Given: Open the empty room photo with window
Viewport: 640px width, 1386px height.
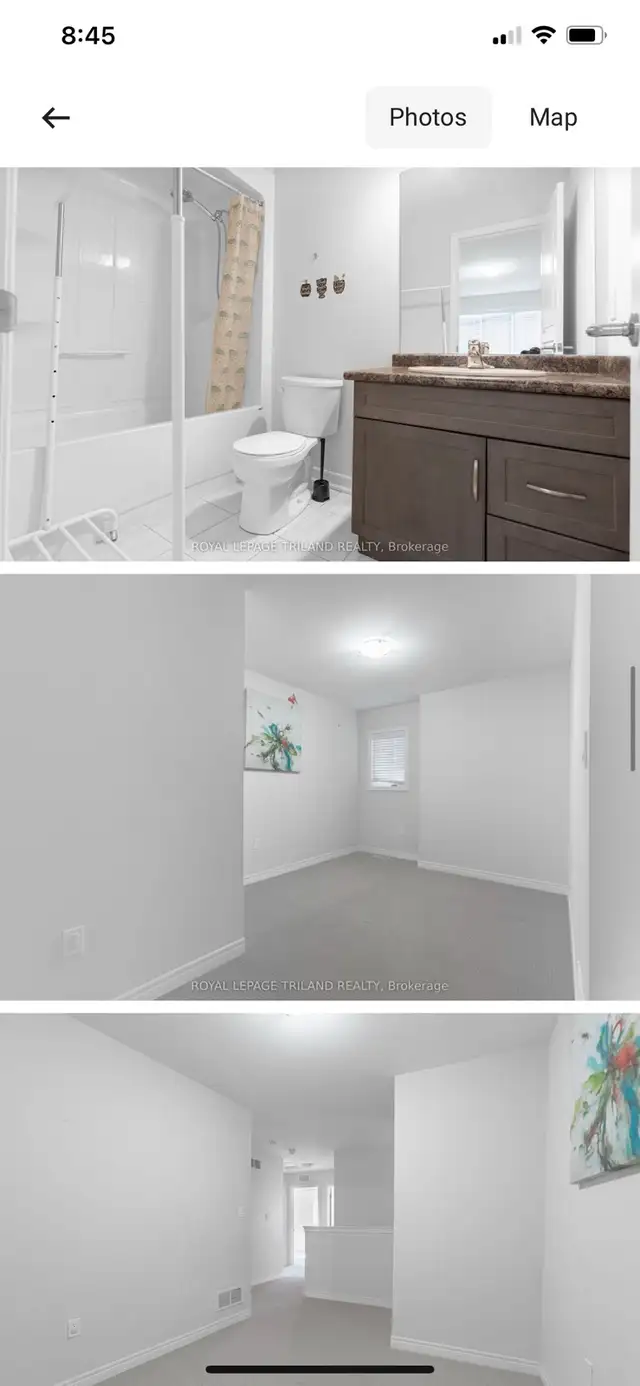Looking at the screenshot, I should pyautogui.click(x=320, y=787).
